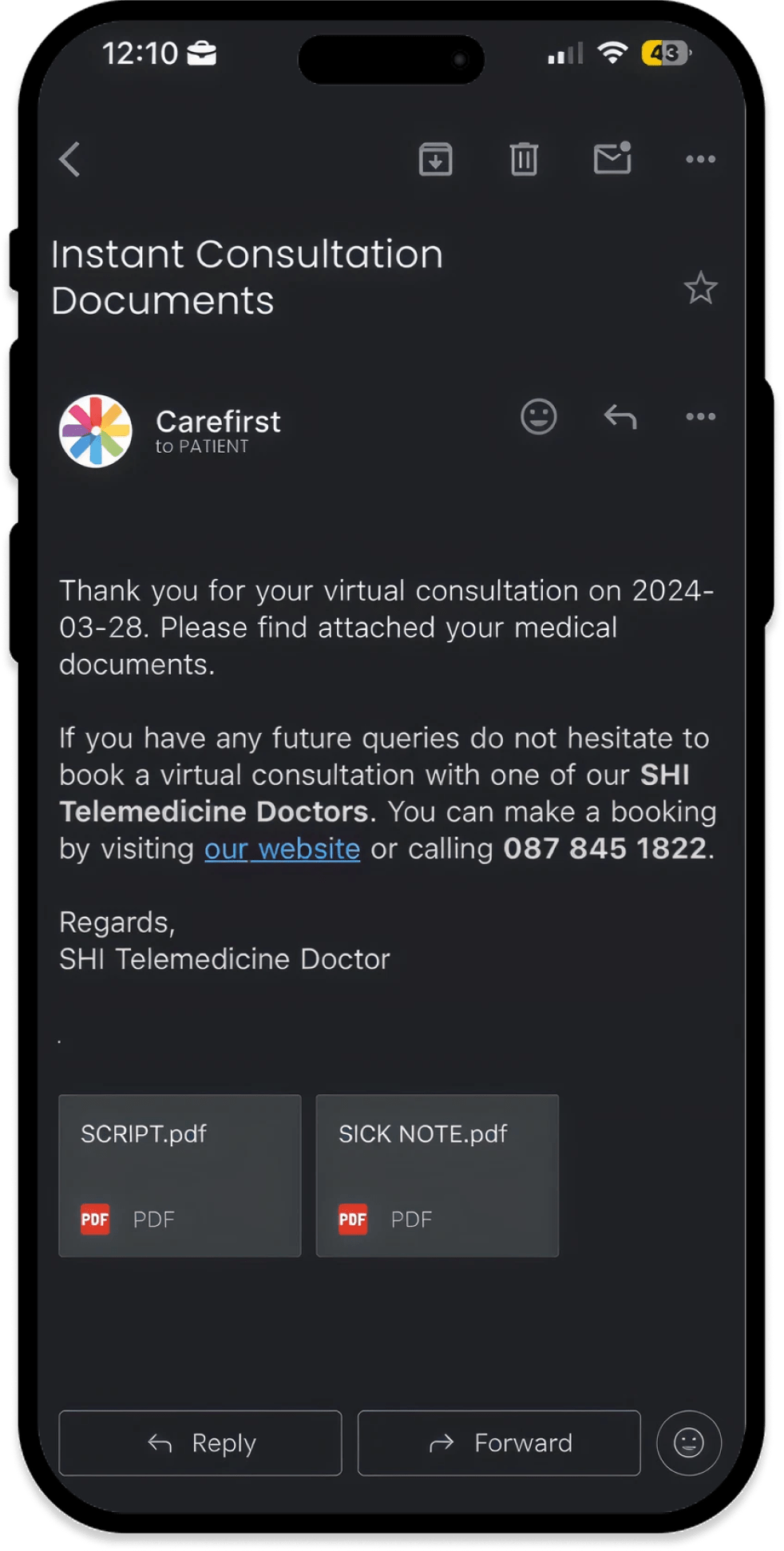Star the Instant Consultation Documents email
The width and height of the screenshot is (784, 1551).
click(700, 288)
